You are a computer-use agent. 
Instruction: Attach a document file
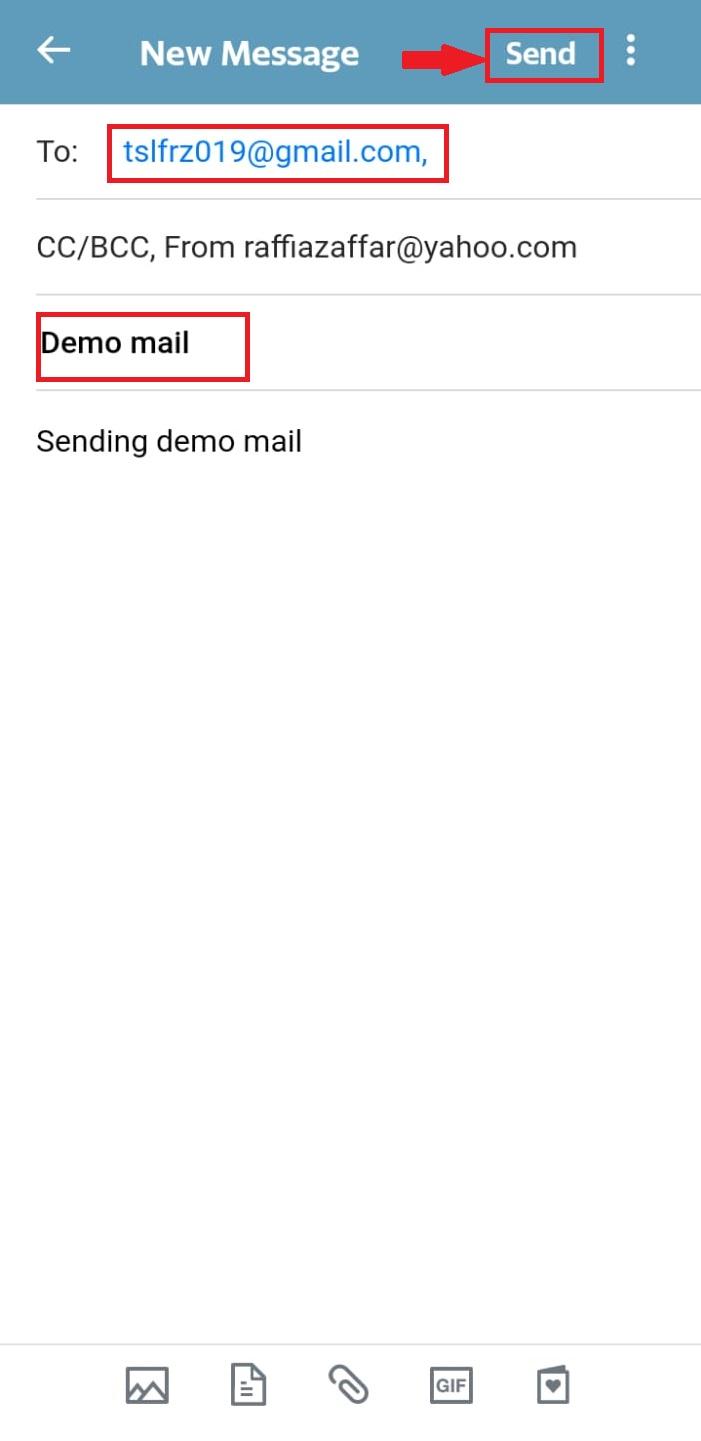[x=248, y=1386]
